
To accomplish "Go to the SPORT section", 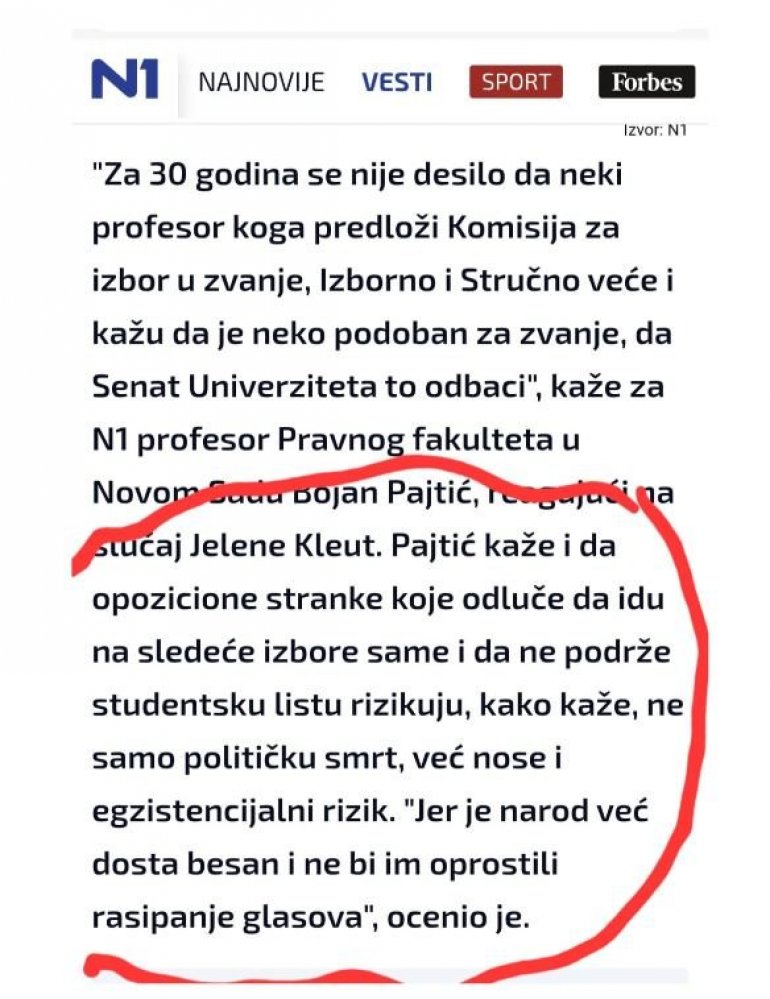I will click(515, 82).
